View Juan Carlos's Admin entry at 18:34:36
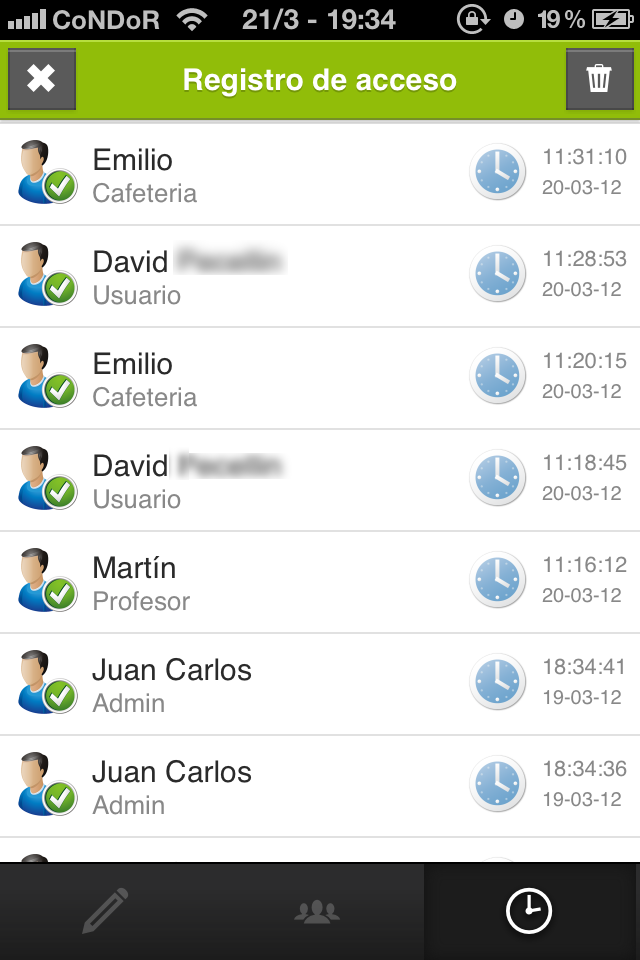Image resolution: width=640 pixels, height=960 pixels. 320,787
